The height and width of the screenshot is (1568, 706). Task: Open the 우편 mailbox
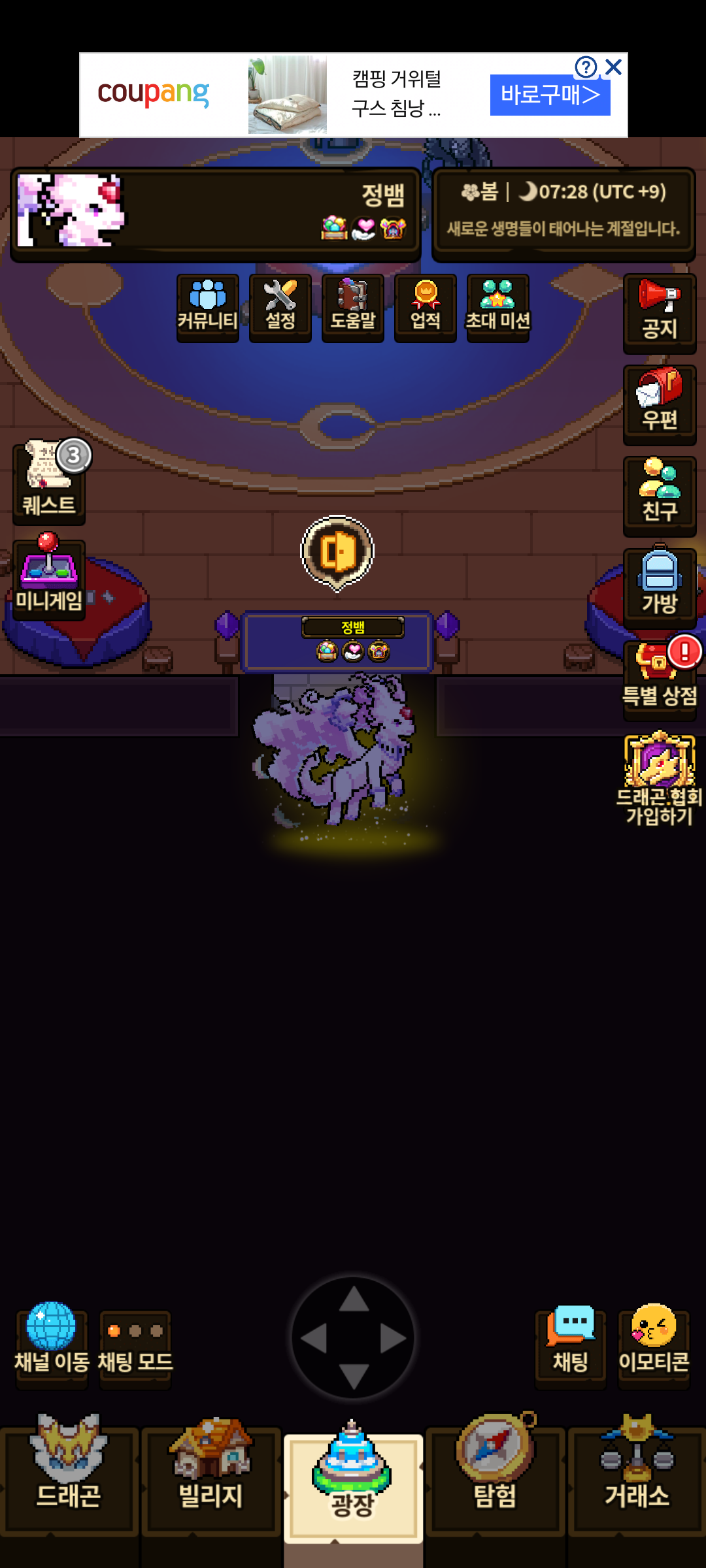point(659,404)
